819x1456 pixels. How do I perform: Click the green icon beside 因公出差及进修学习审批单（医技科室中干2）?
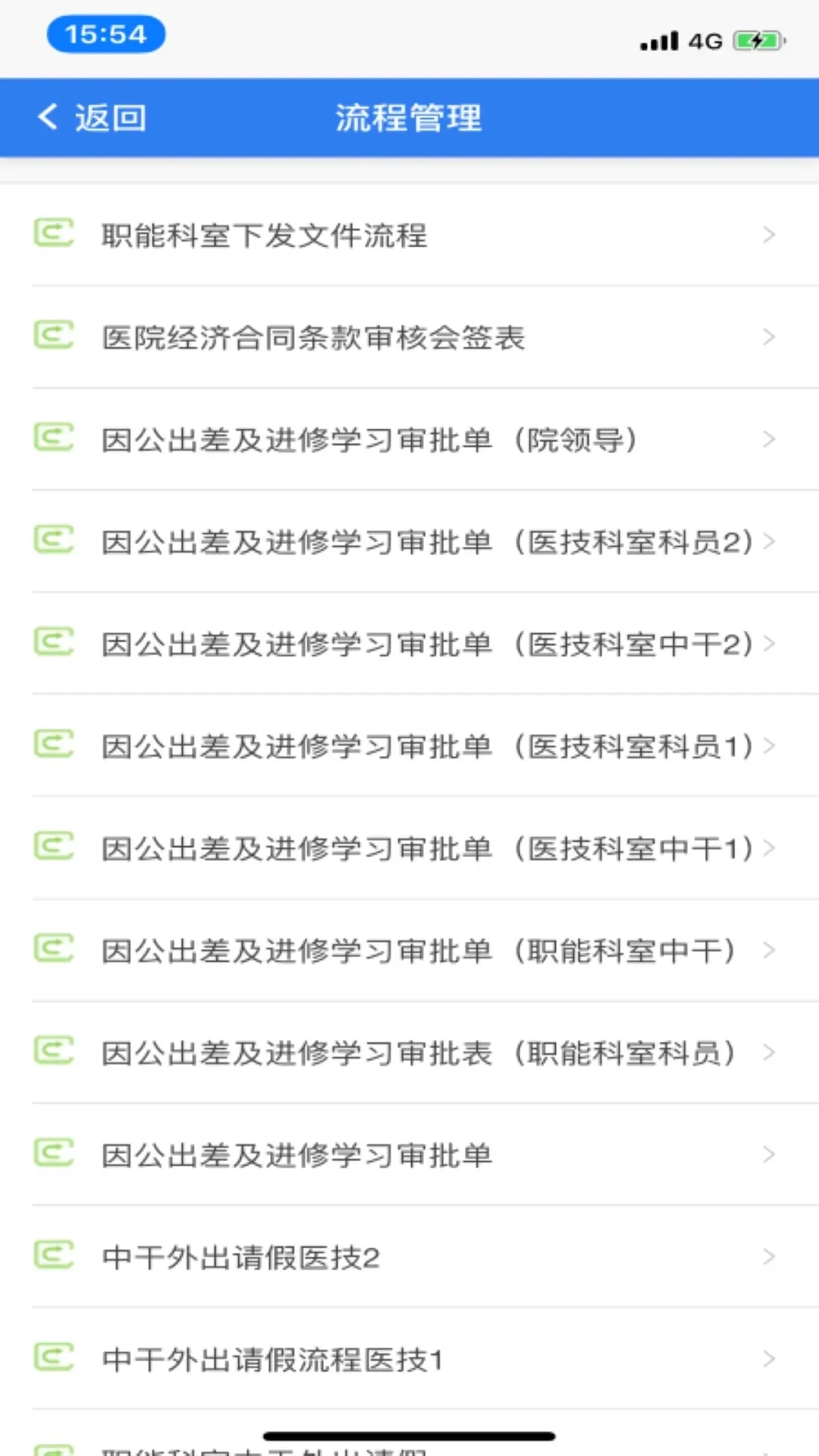point(53,643)
